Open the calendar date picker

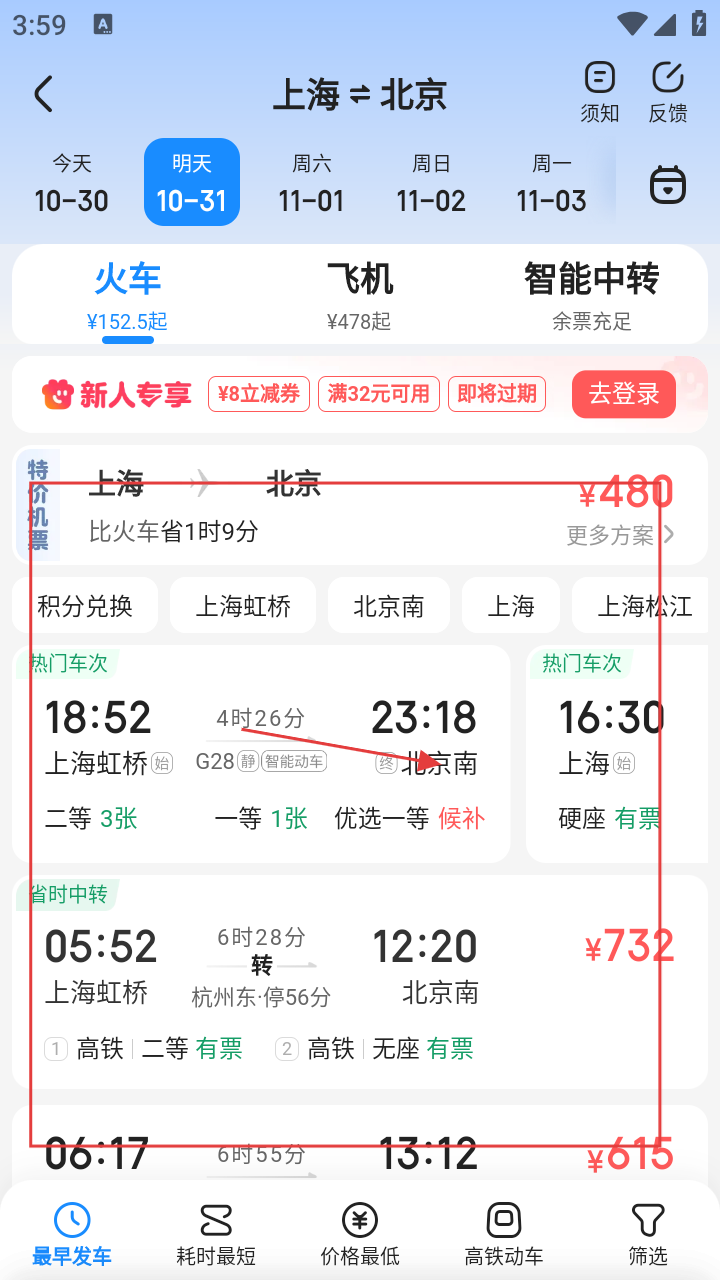point(668,184)
